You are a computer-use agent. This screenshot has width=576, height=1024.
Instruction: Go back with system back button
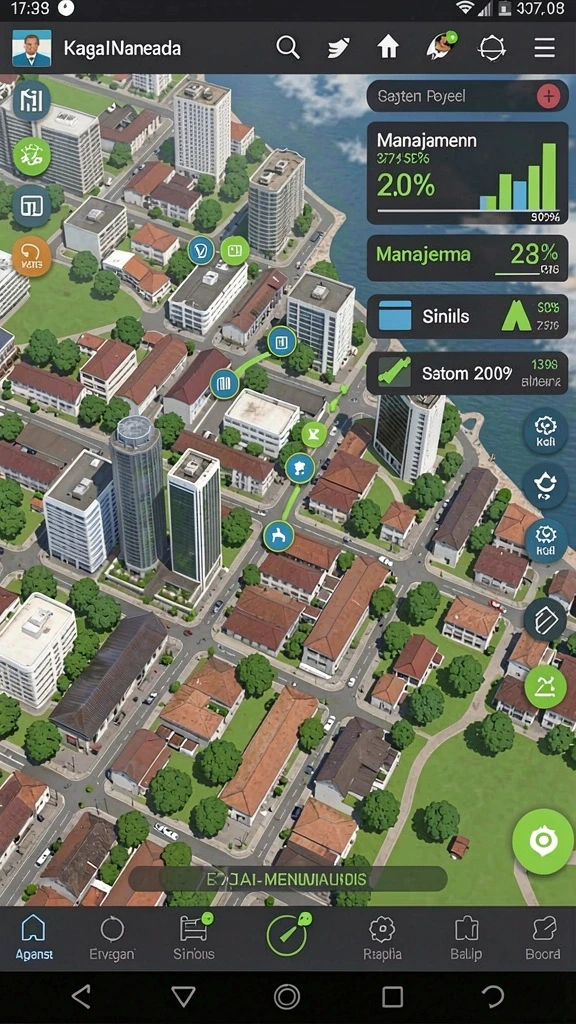pyautogui.click(x=81, y=997)
